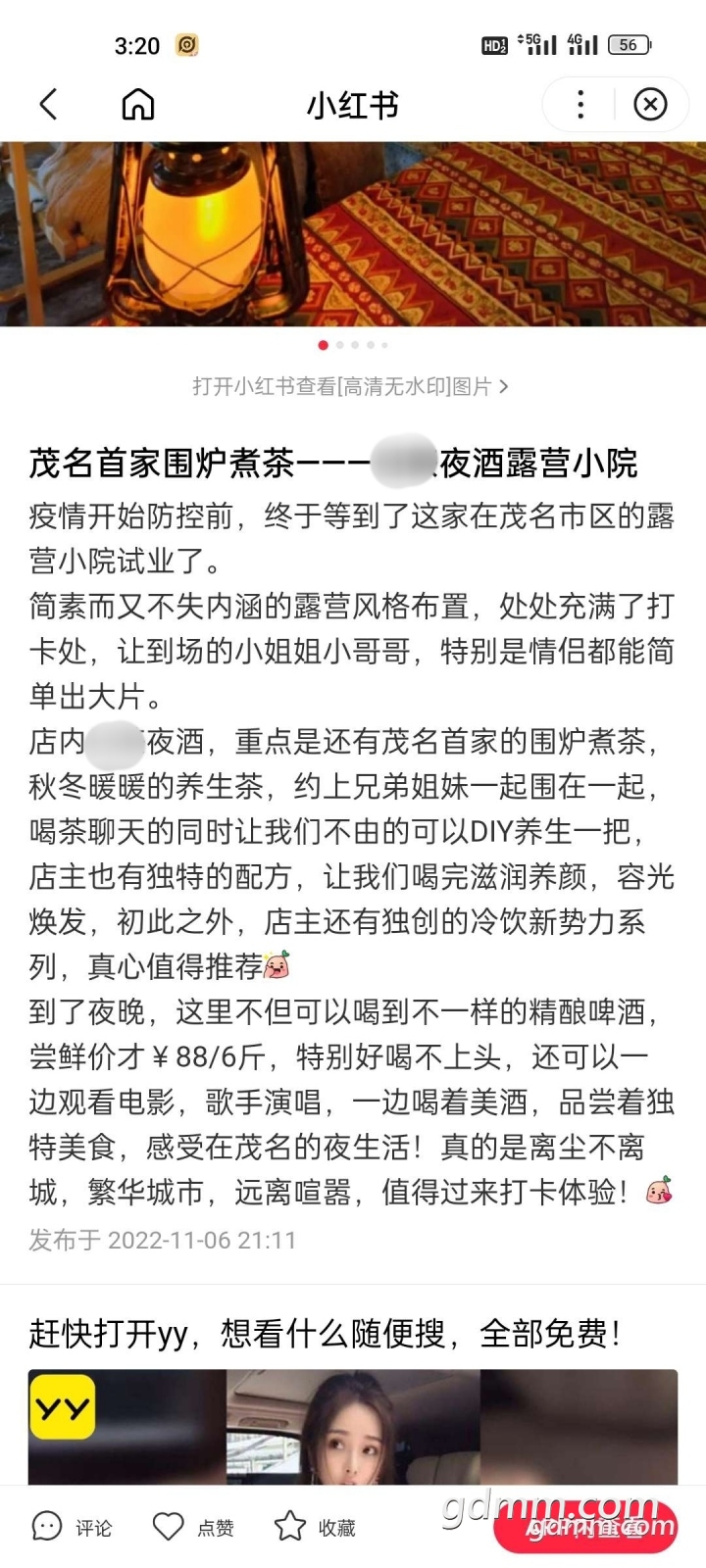Open the 评论 comment button
Image resolution: width=706 pixels, height=1568 pixels.
[x=73, y=1527]
